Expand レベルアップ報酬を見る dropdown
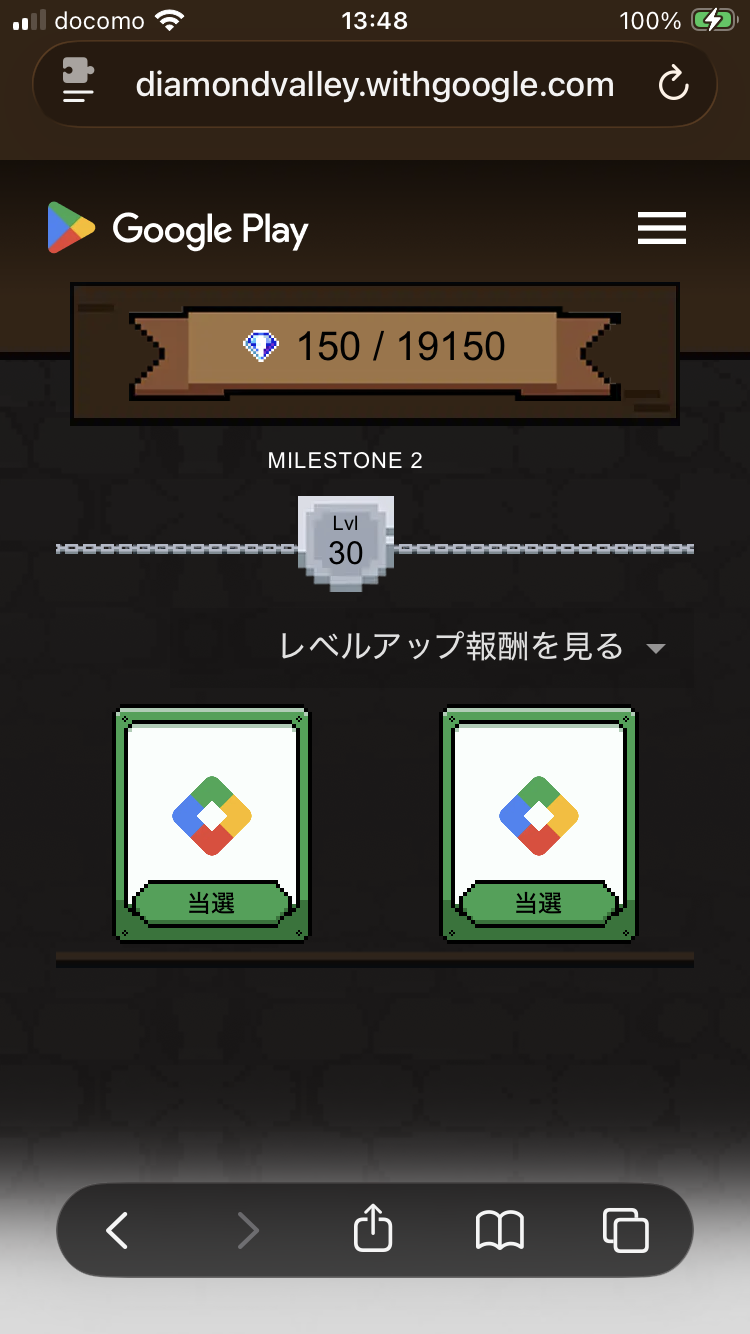750x1334 pixels. tap(470, 647)
